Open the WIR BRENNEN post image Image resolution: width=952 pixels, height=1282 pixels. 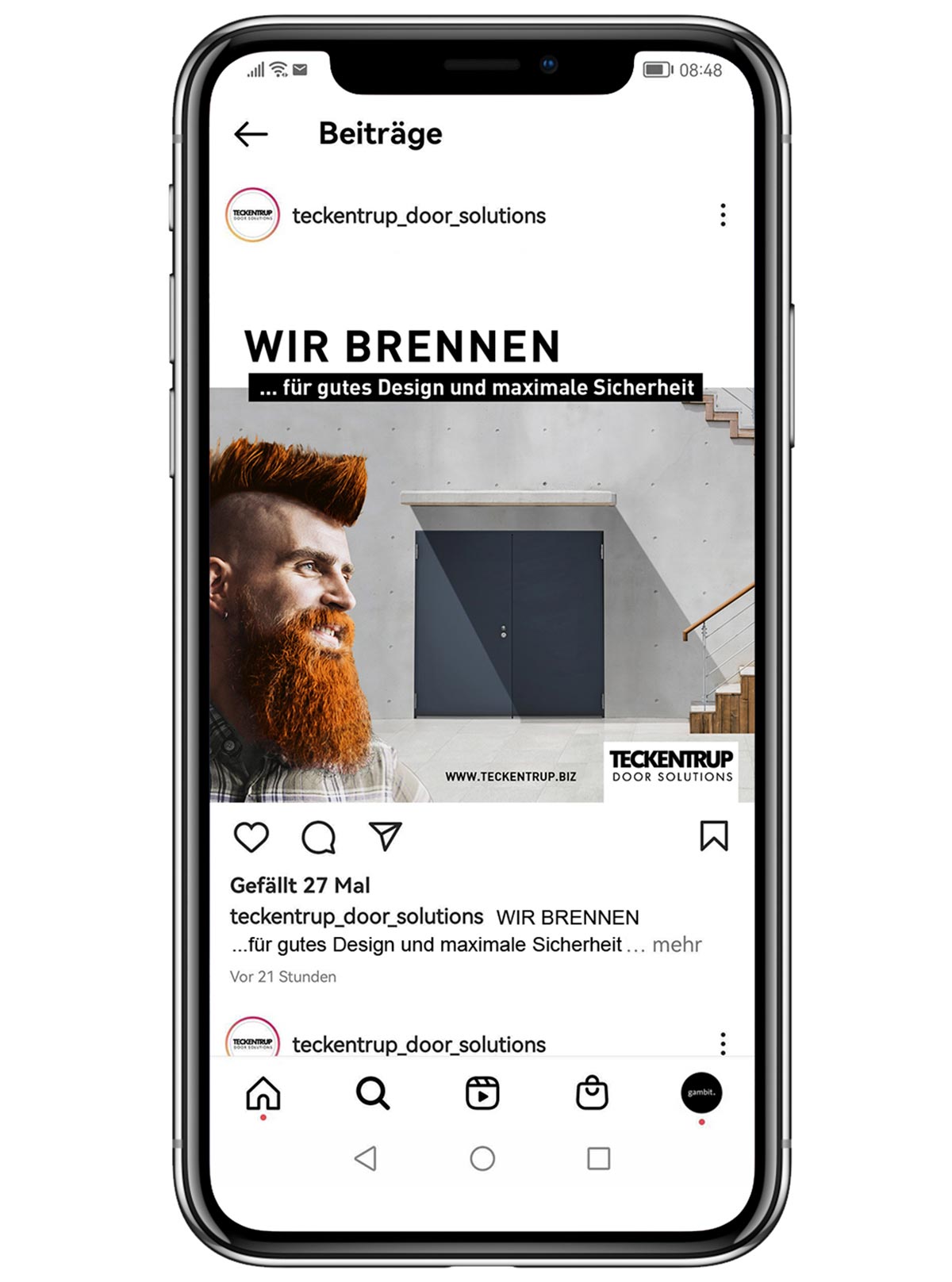coord(481,555)
